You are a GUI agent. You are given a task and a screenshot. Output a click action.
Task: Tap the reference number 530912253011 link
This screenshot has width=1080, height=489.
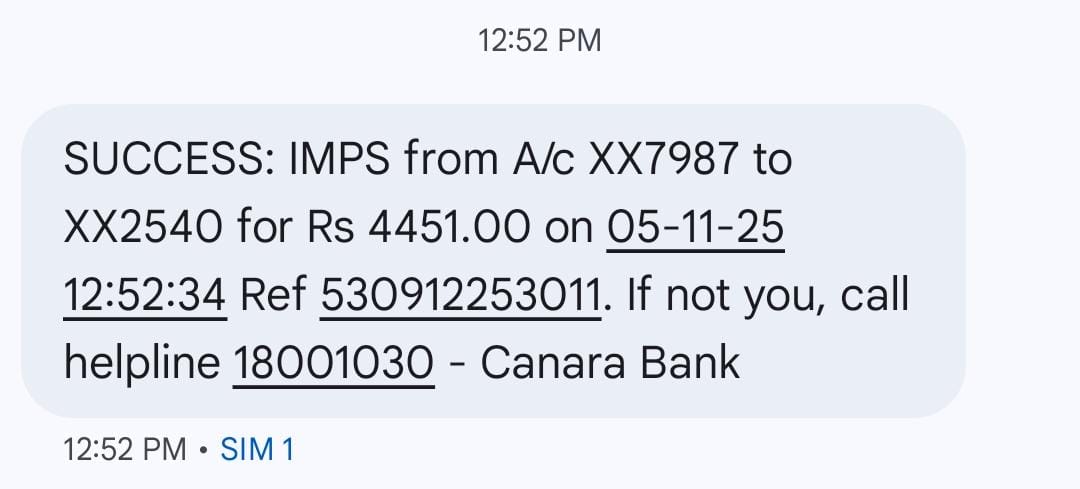click(x=461, y=295)
